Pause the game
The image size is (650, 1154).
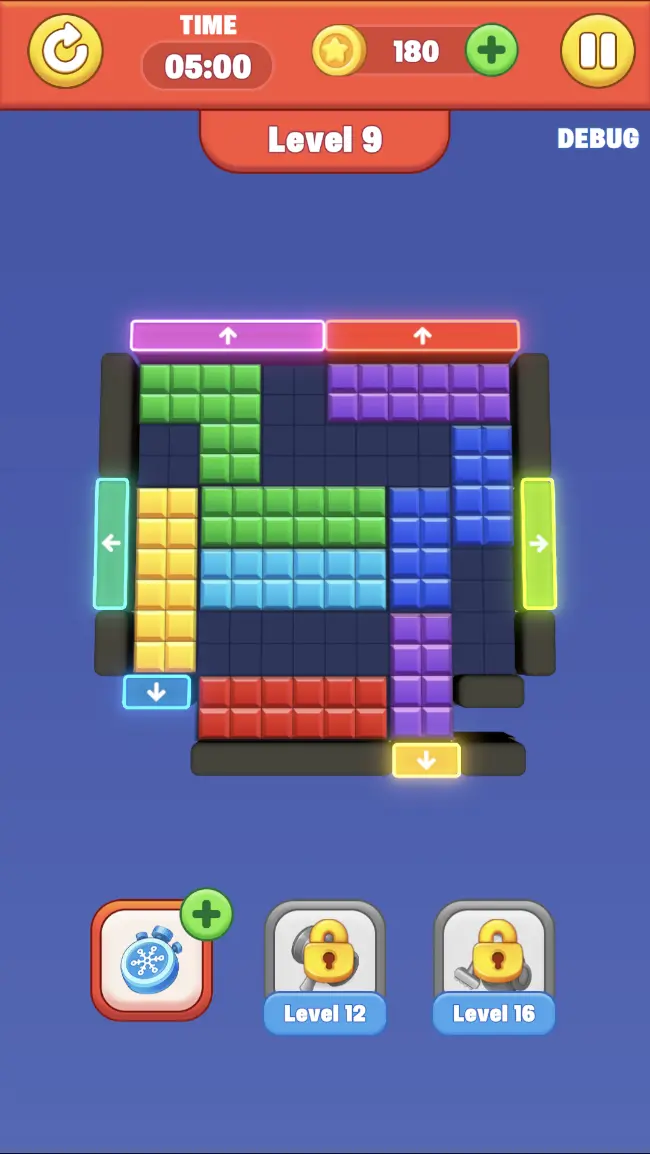597,50
